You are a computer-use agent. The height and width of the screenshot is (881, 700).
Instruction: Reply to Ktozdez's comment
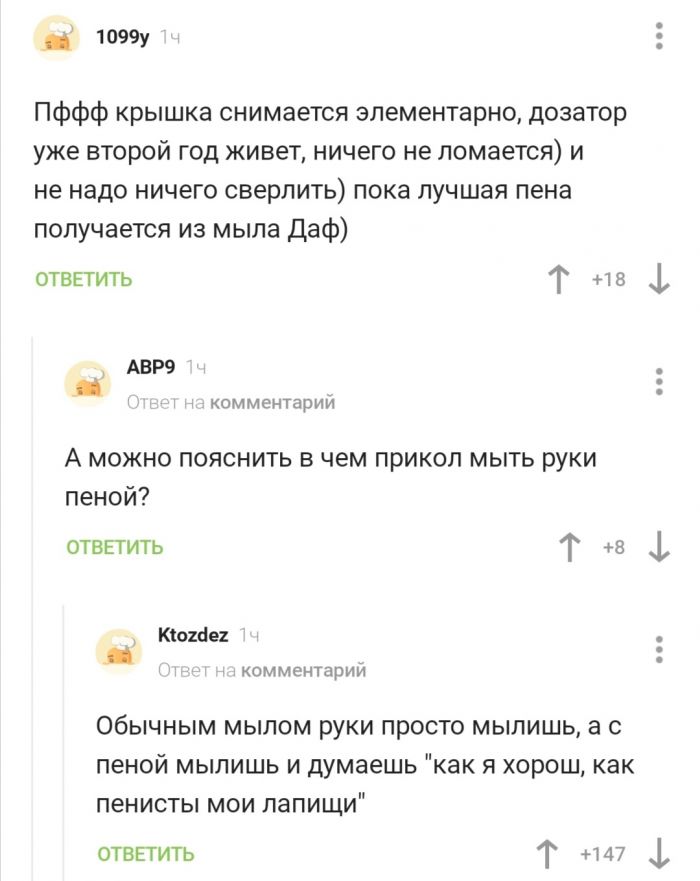[146, 854]
